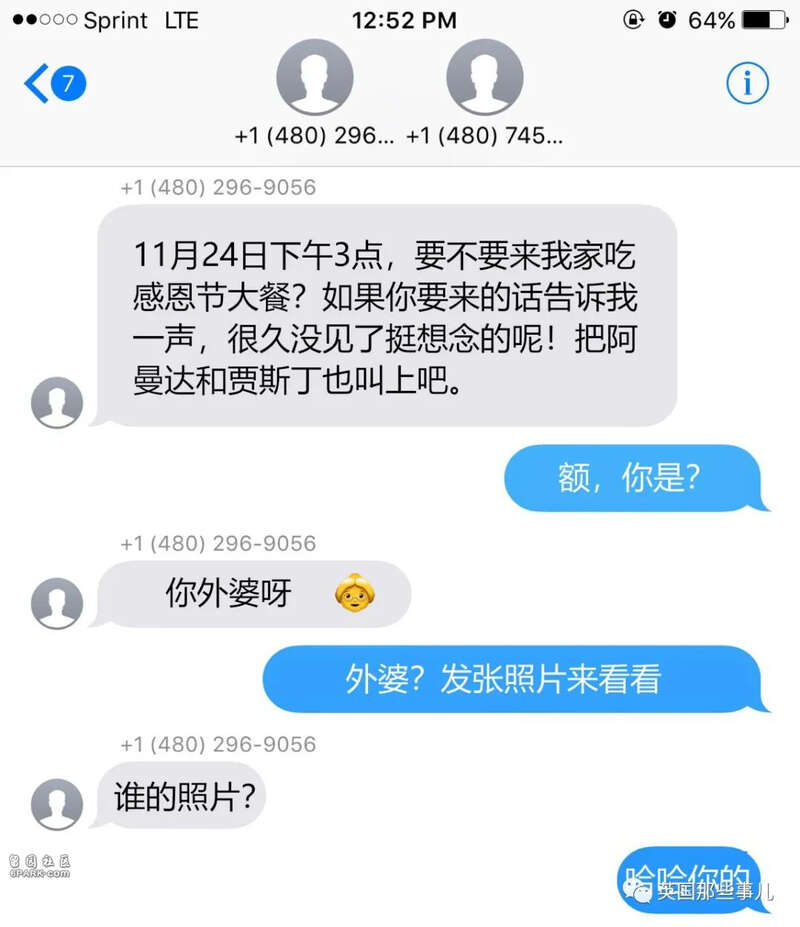Open contact +1 (480) 745 avatar in header

485,78
